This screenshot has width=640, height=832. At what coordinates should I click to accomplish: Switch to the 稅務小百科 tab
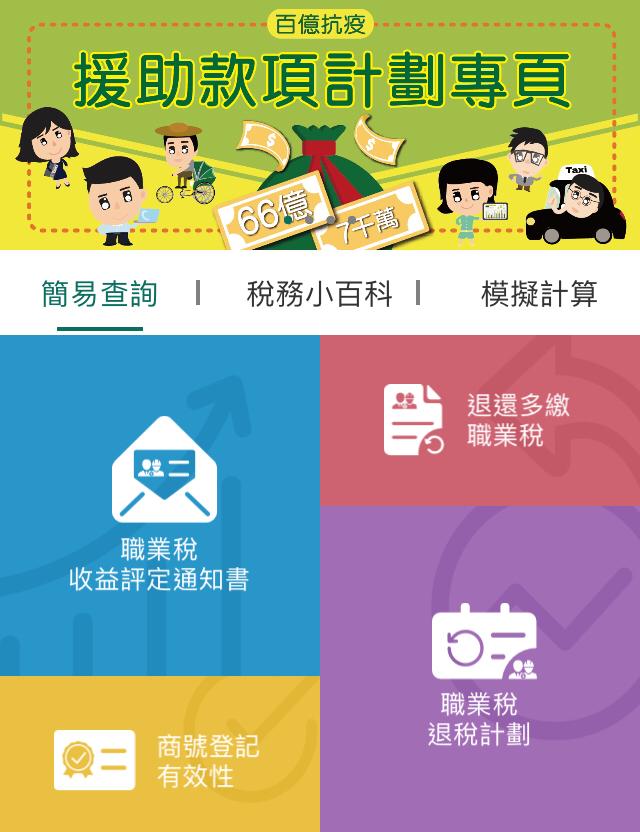point(319,294)
